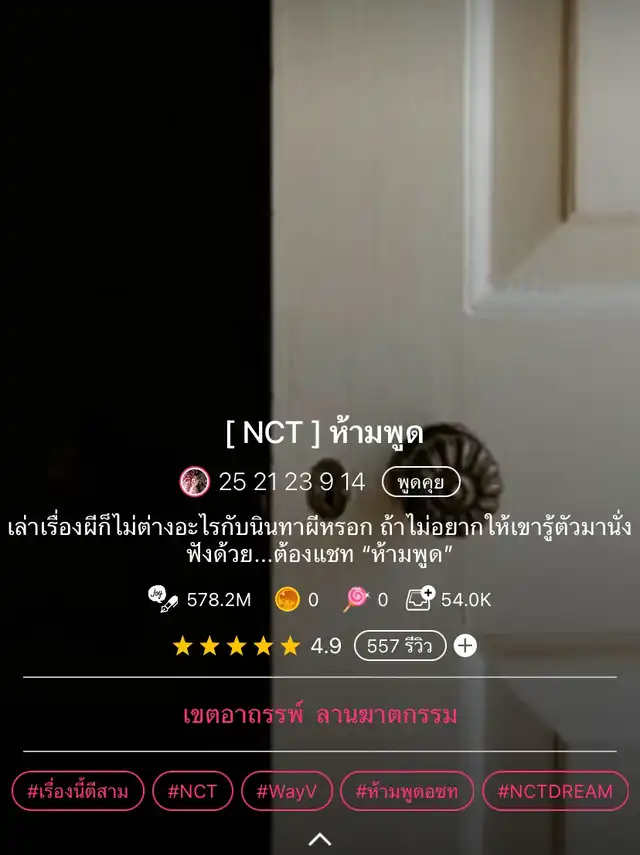This screenshot has width=640, height=855.
Task: Open the พูดคุย discussion button
Action: tap(420, 482)
